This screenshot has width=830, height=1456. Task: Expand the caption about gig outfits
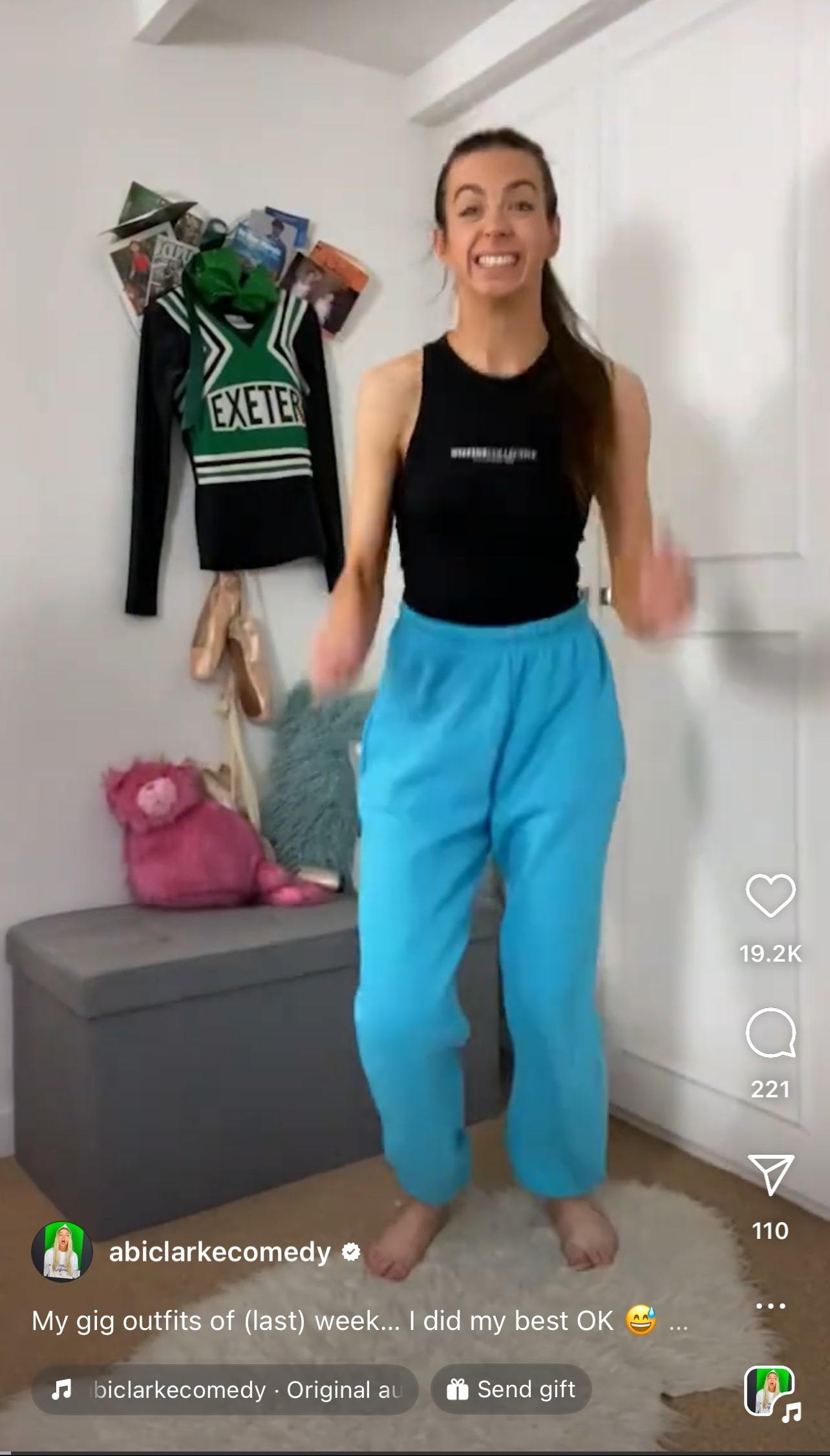click(679, 1322)
